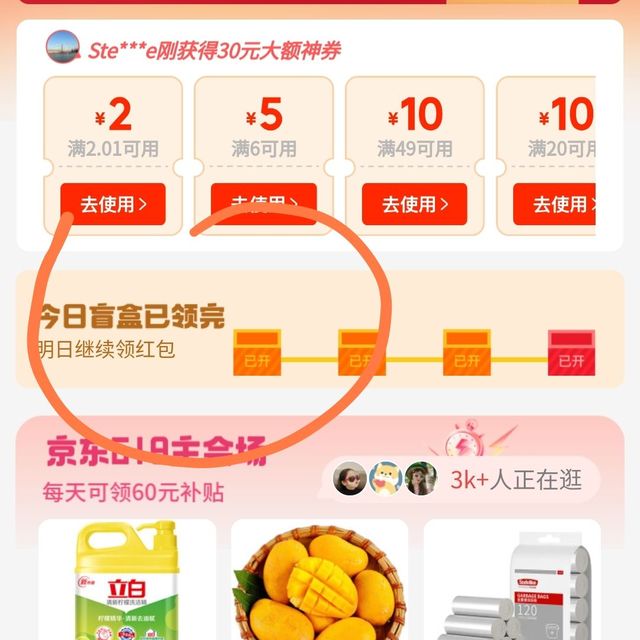
Task: Open the garbage bags product card
Action: tap(518, 582)
